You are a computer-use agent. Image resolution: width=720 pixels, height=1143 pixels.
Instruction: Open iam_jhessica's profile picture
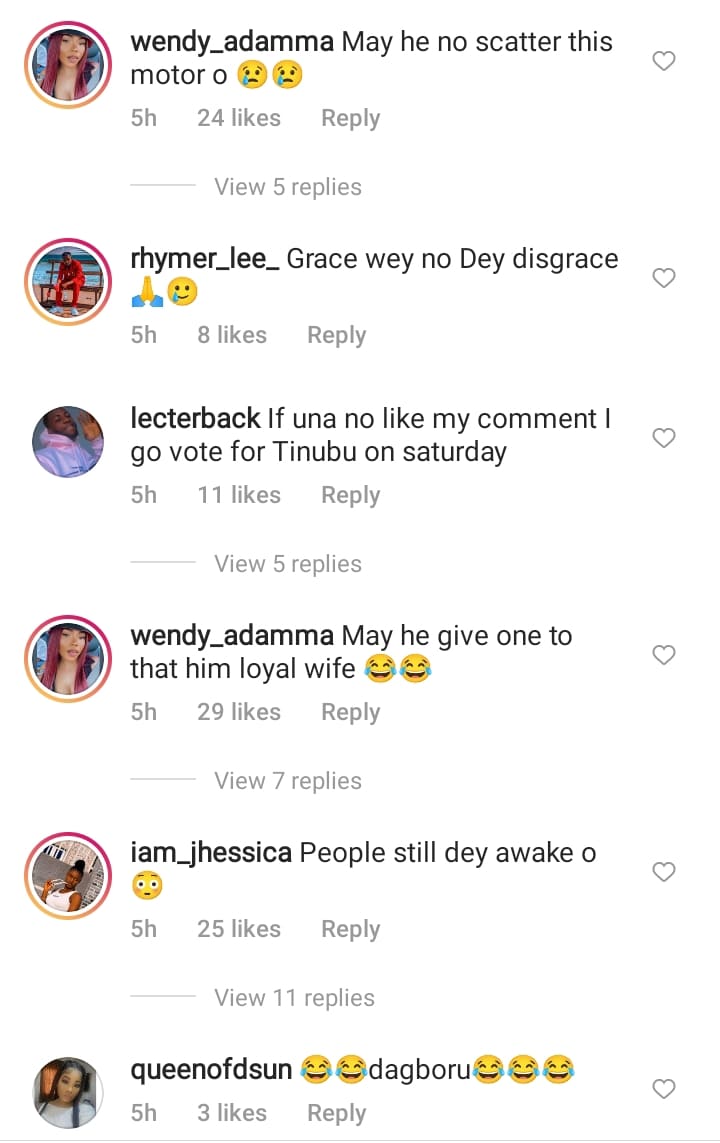(x=68, y=875)
